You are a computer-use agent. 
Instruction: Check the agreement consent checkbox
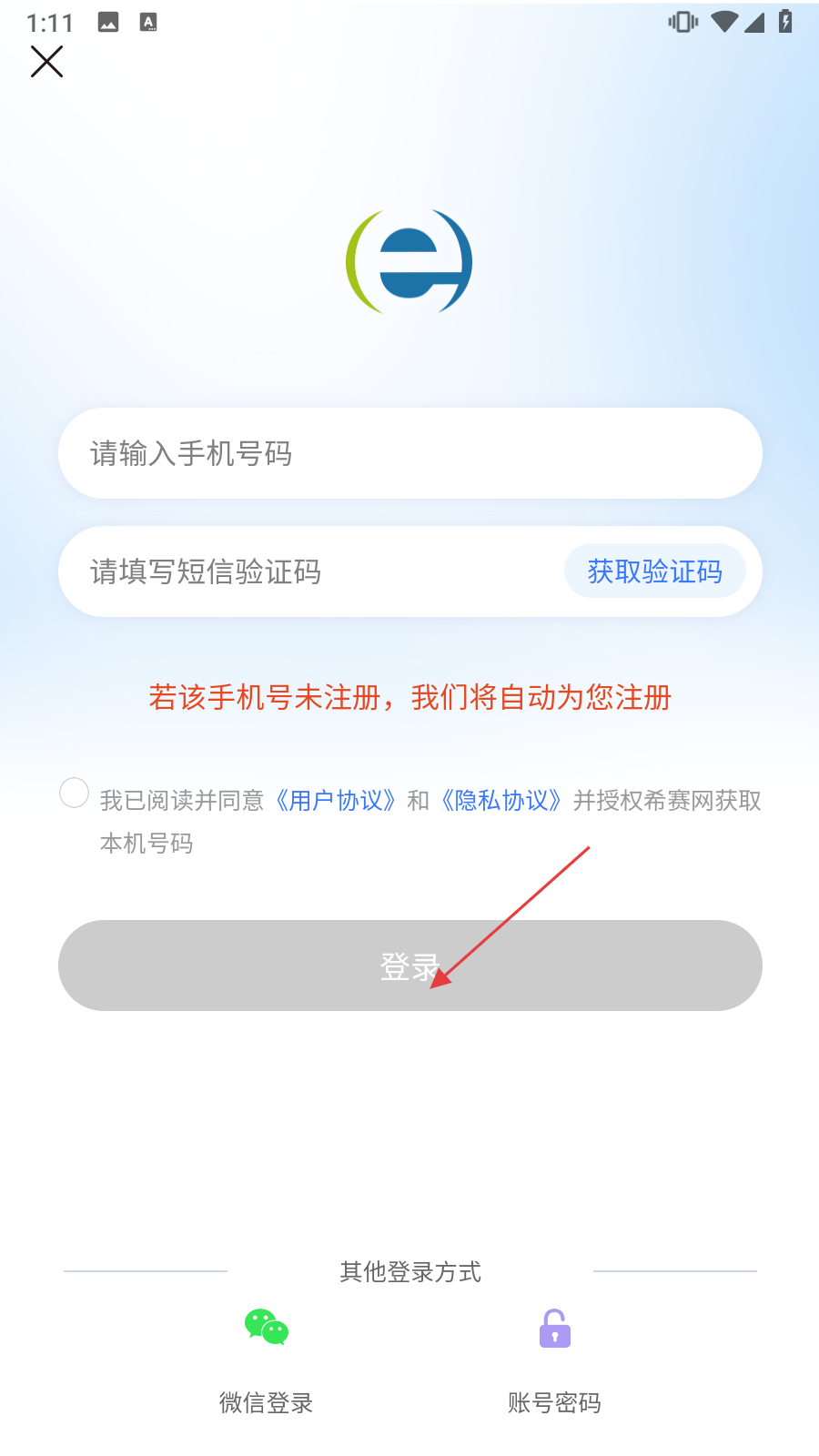tap(74, 793)
